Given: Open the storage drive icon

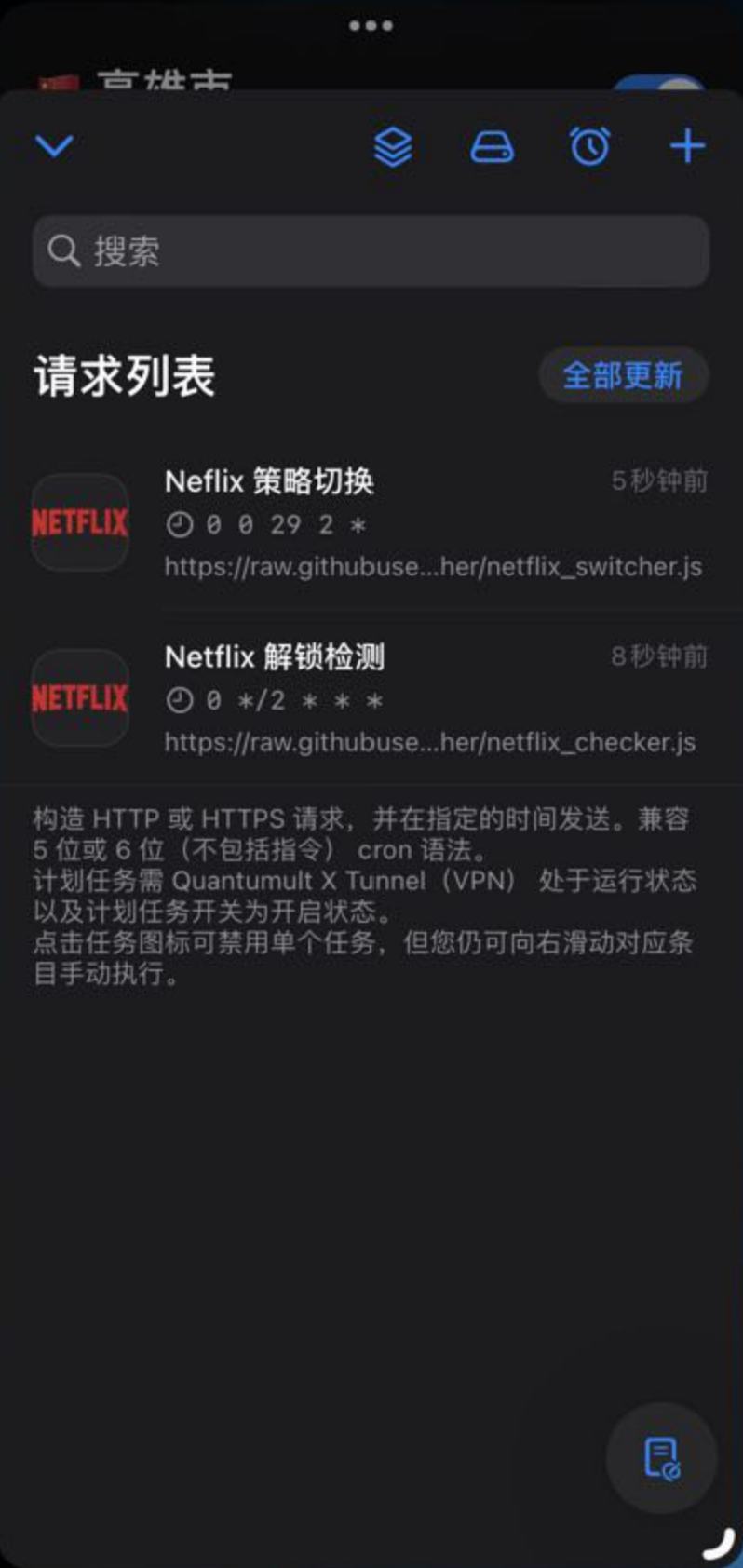Looking at the screenshot, I should coord(492,146).
